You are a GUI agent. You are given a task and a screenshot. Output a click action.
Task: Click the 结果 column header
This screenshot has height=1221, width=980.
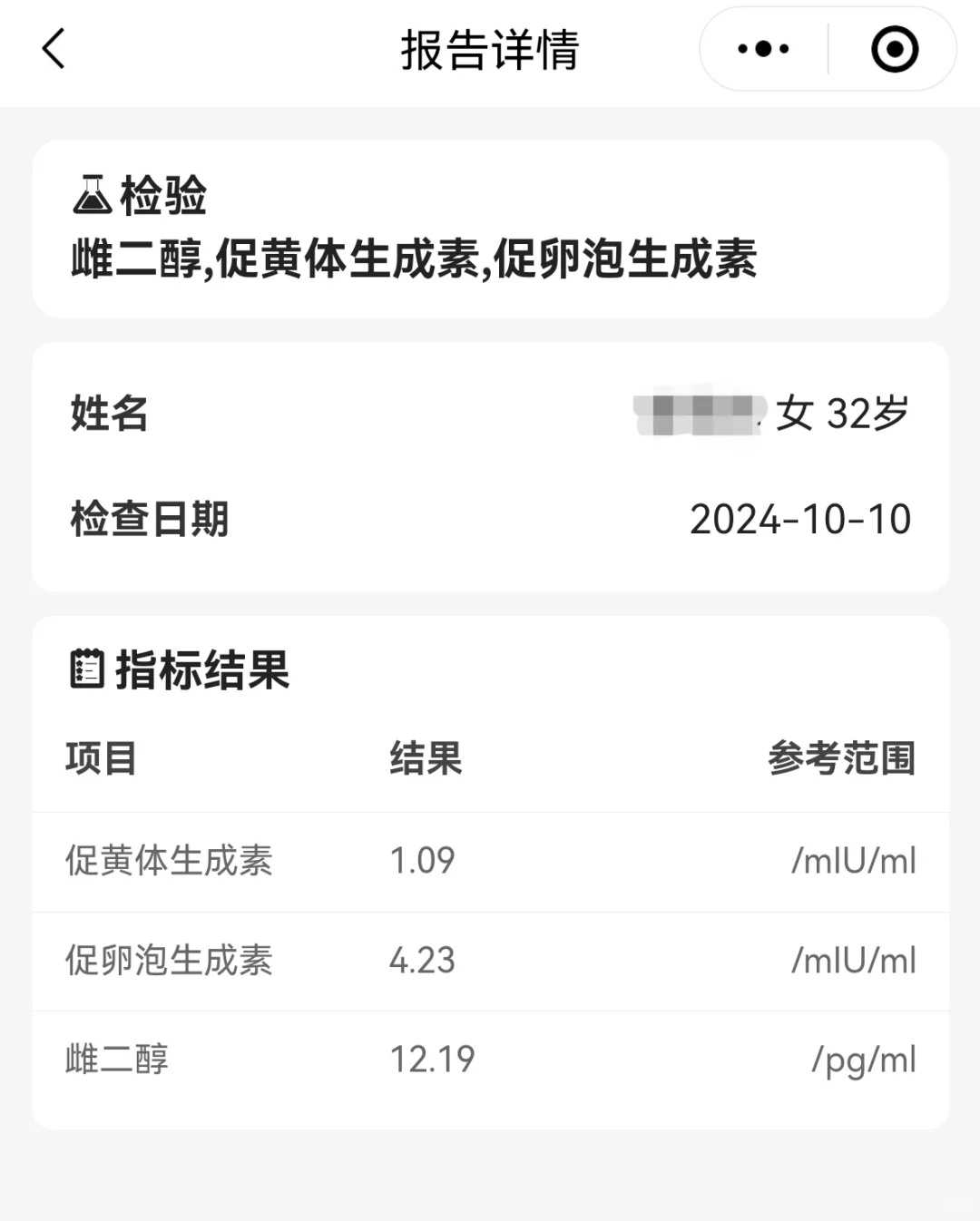pyautogui.click(x=426, y=759)
